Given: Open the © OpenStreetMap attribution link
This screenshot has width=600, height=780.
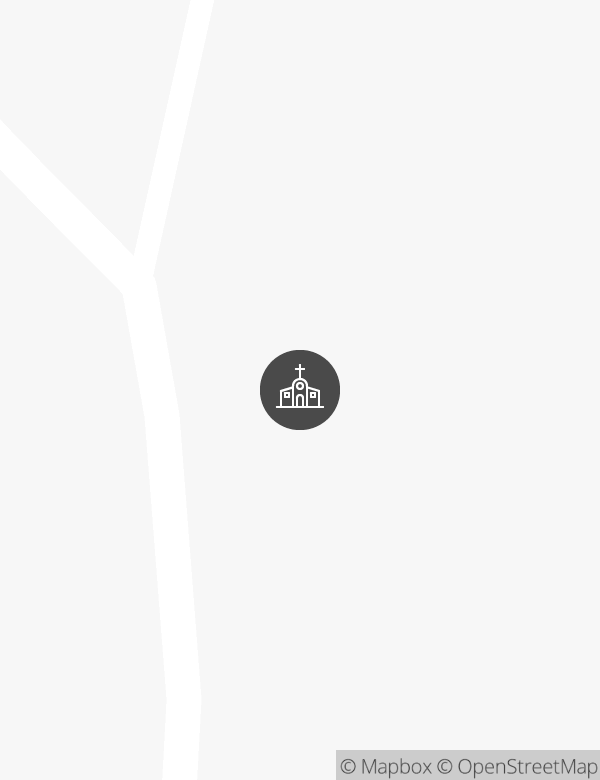Looking at the screenshot, I should 517,767.
